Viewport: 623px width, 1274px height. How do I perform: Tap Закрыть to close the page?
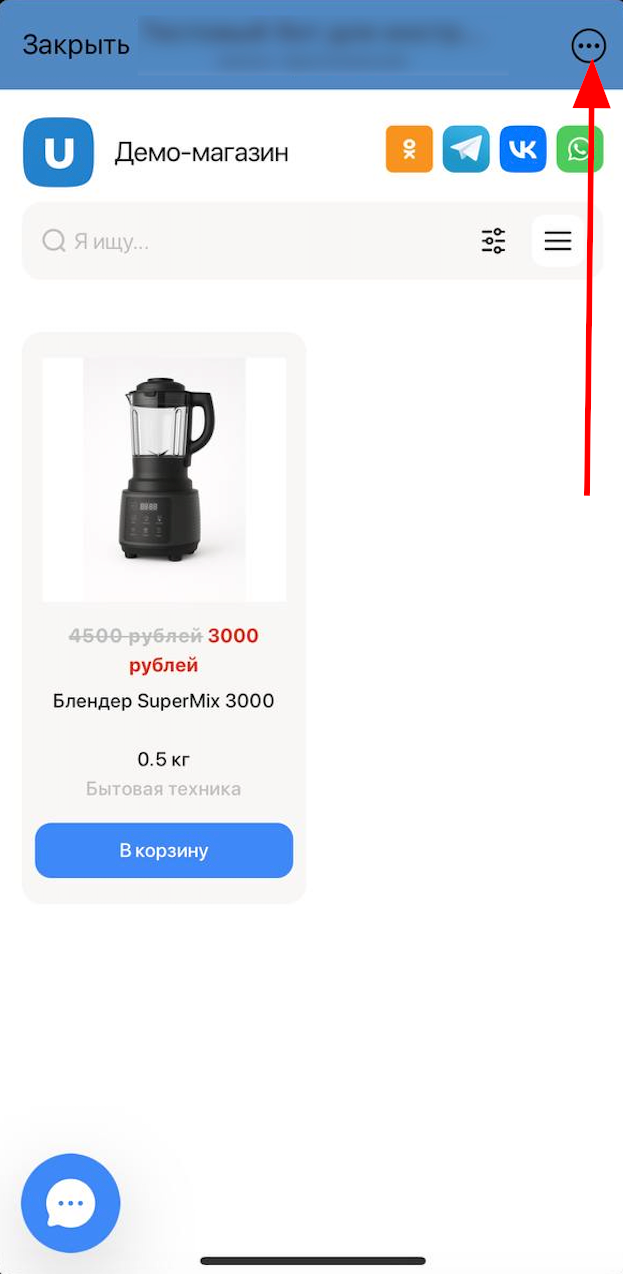point(76,45)
